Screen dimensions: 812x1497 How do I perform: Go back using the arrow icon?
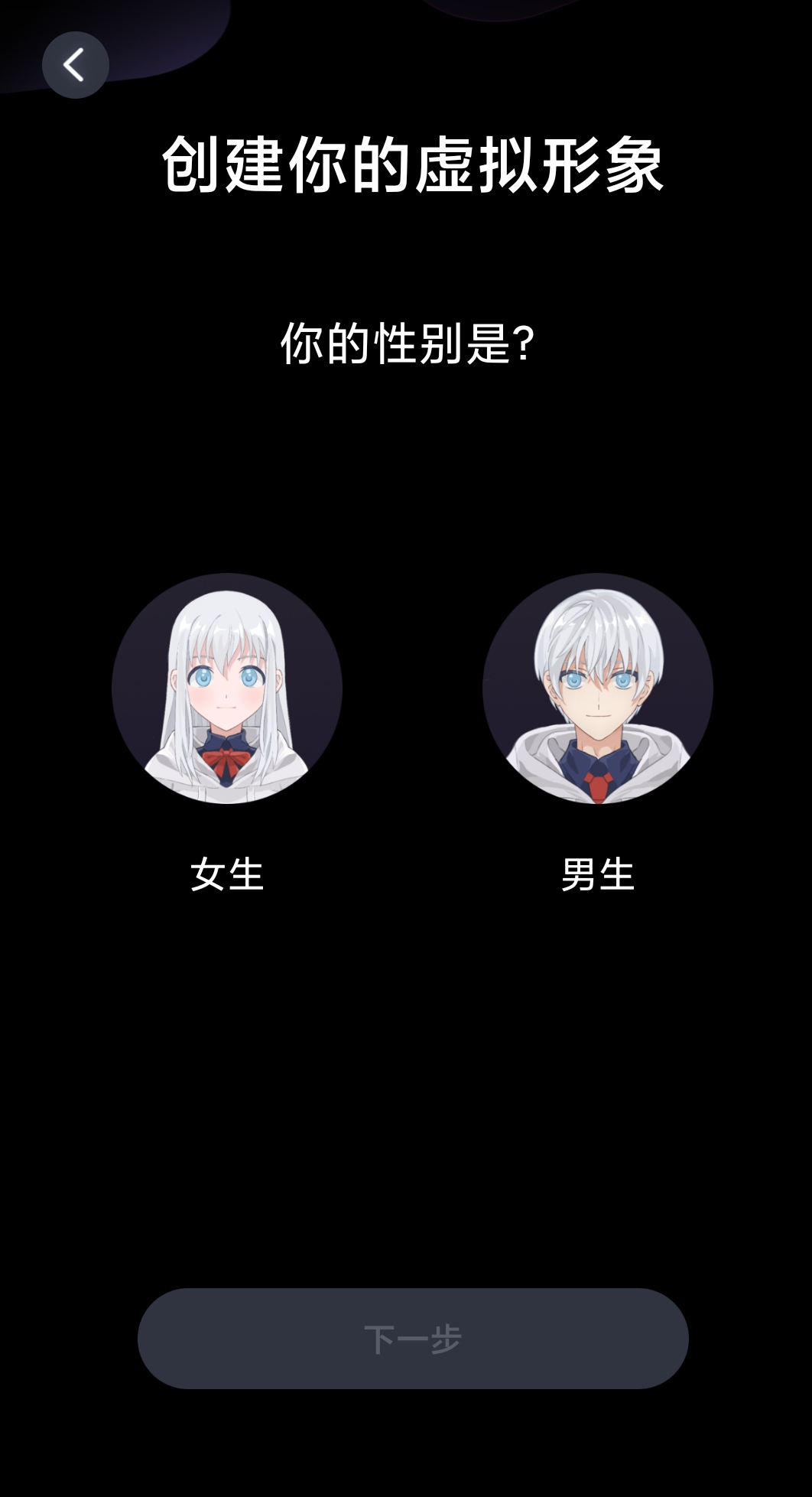75,65
